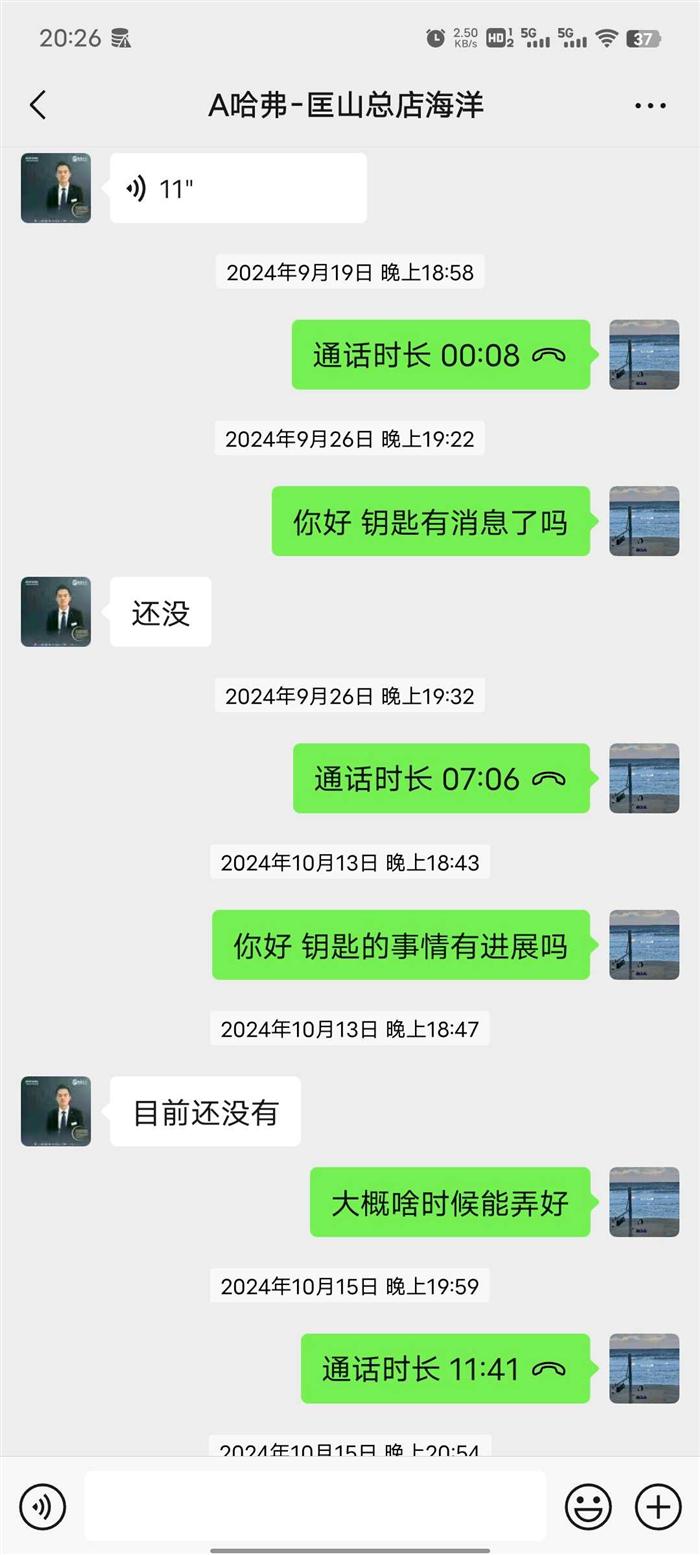Redial from the 07:06 call record
This screenshot has width=700, height=1555.
tap(441, 779)
